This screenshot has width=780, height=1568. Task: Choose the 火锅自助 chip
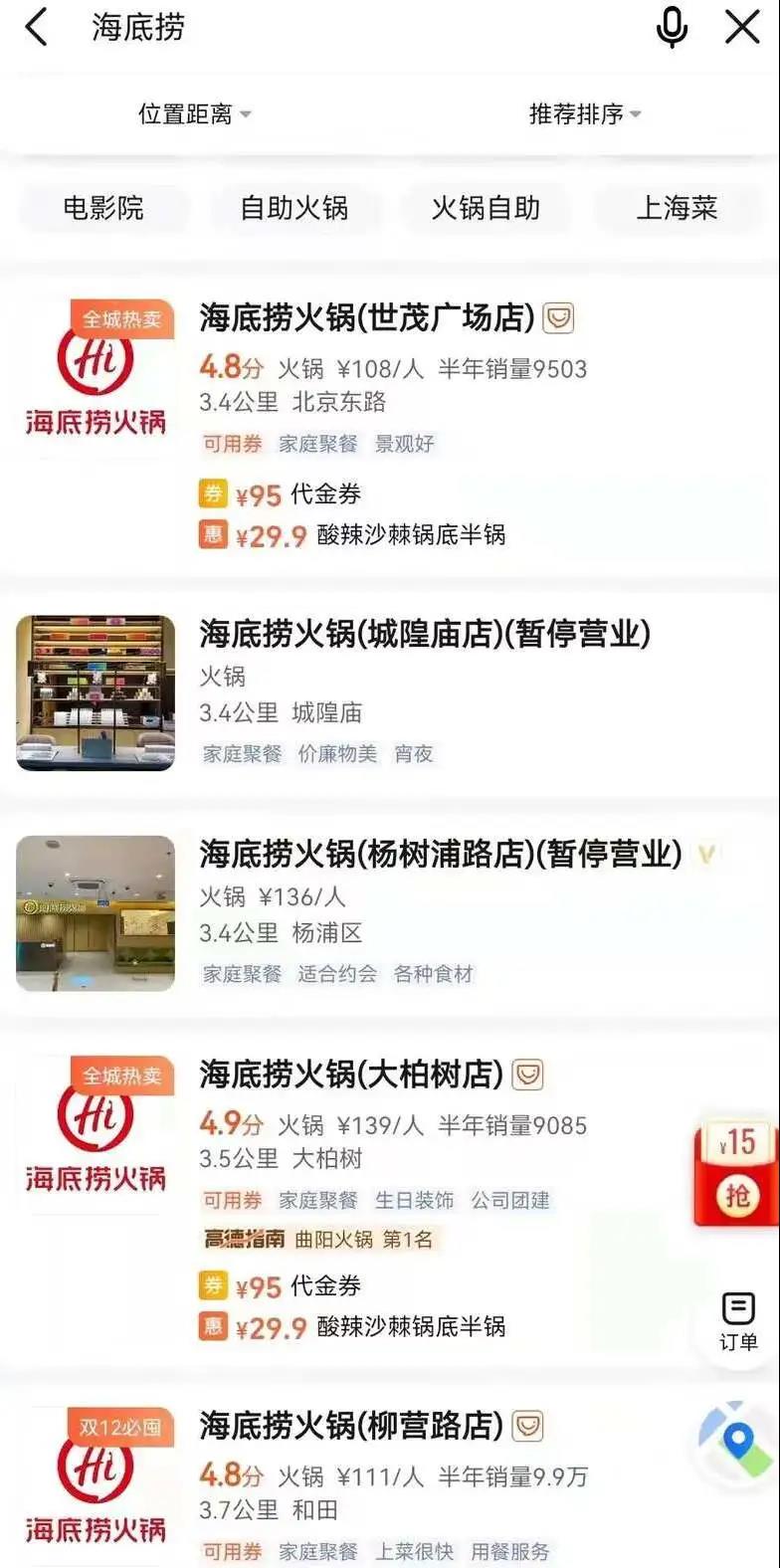click(486, 208)
